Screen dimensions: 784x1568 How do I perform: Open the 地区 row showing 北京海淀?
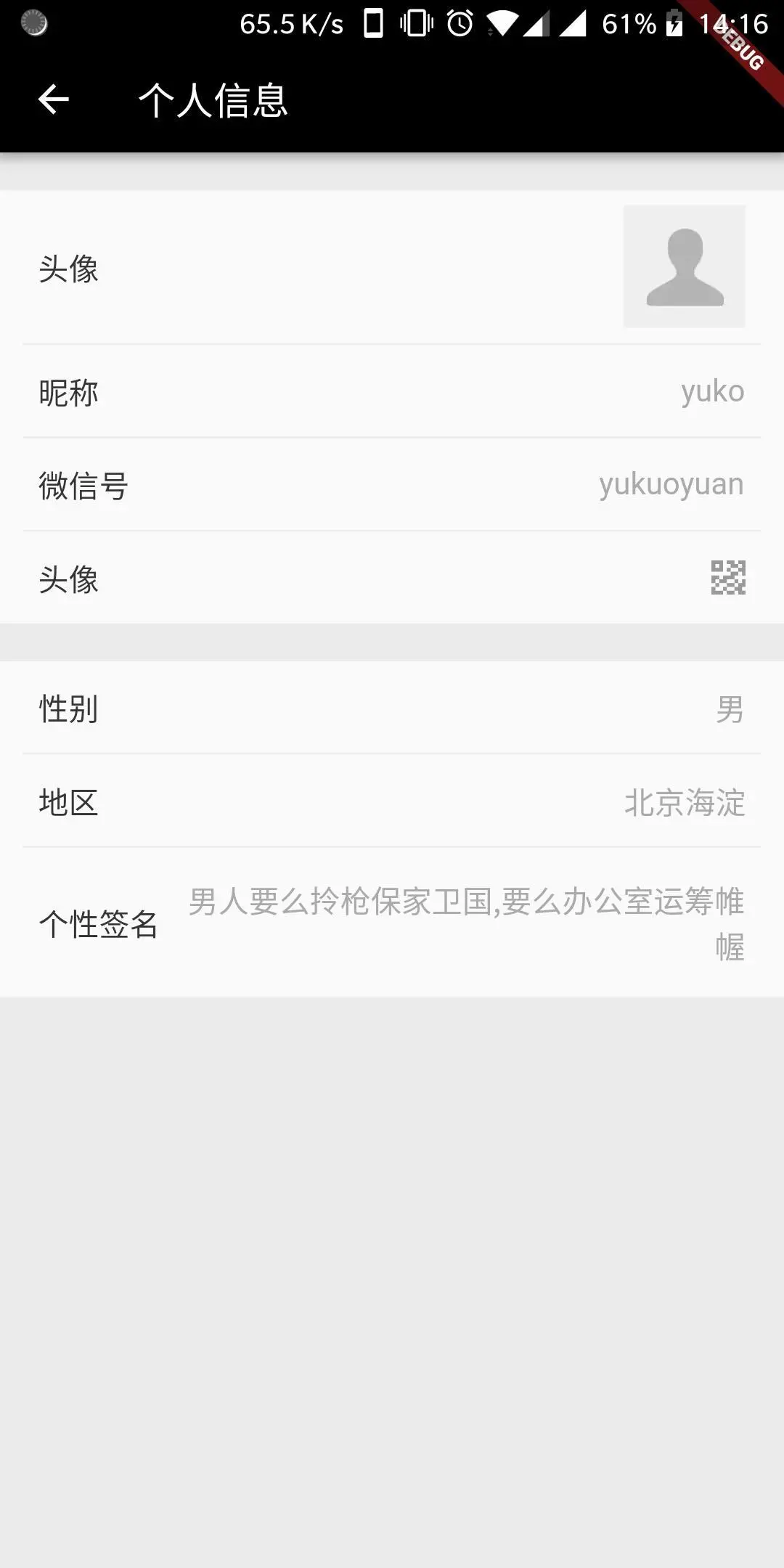pos(392,801)
